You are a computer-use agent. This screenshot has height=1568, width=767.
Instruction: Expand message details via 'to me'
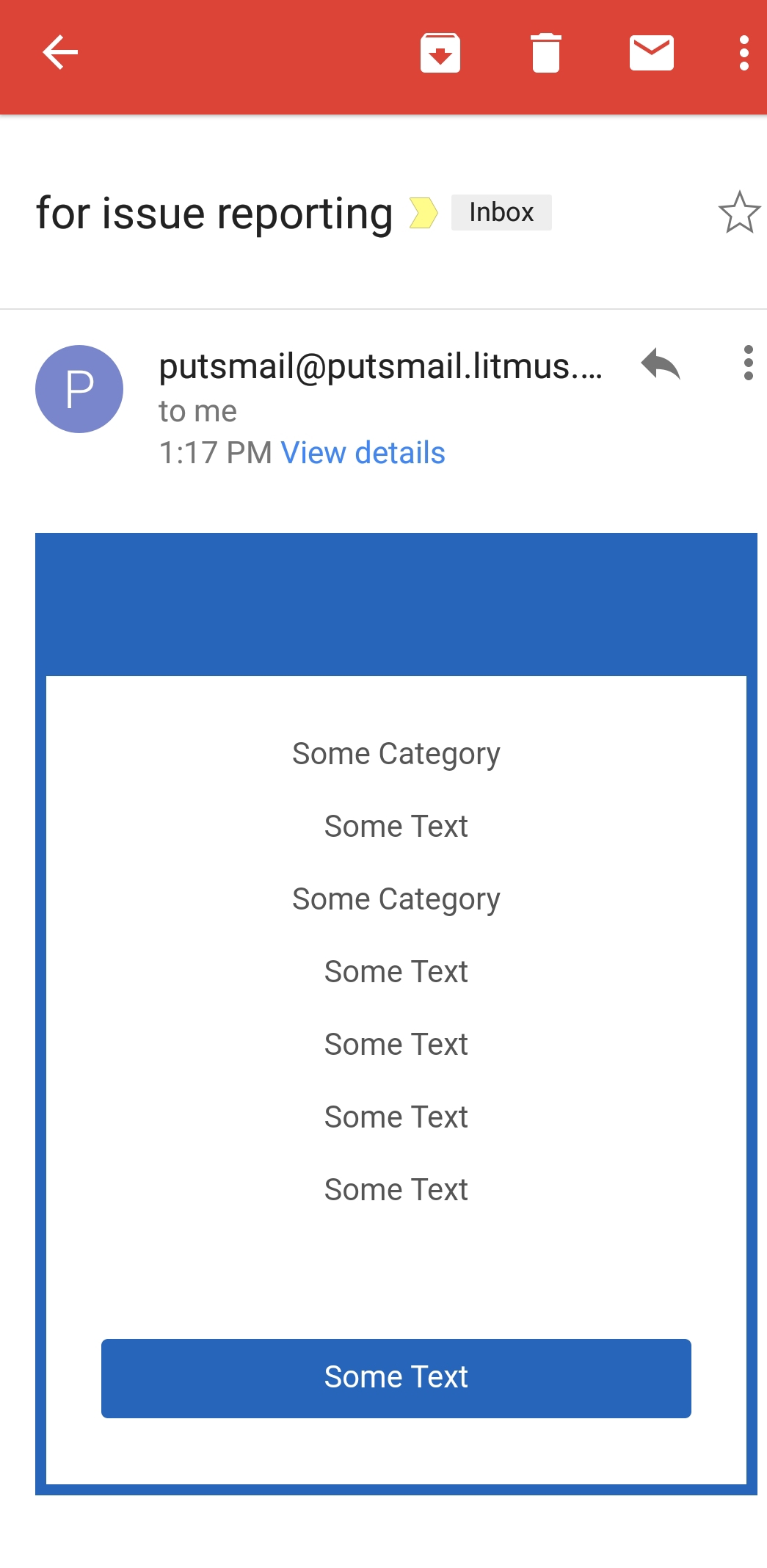[x=197, y=411]
